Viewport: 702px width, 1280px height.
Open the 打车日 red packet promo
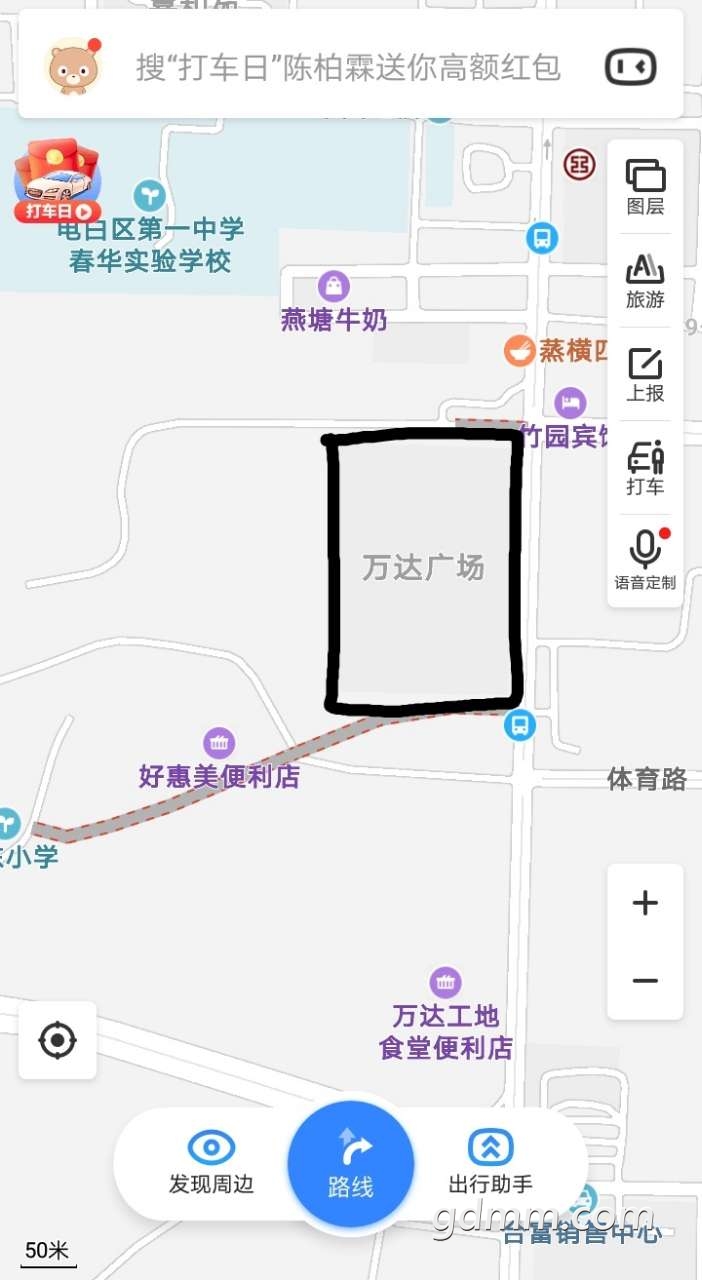point(57,181)
